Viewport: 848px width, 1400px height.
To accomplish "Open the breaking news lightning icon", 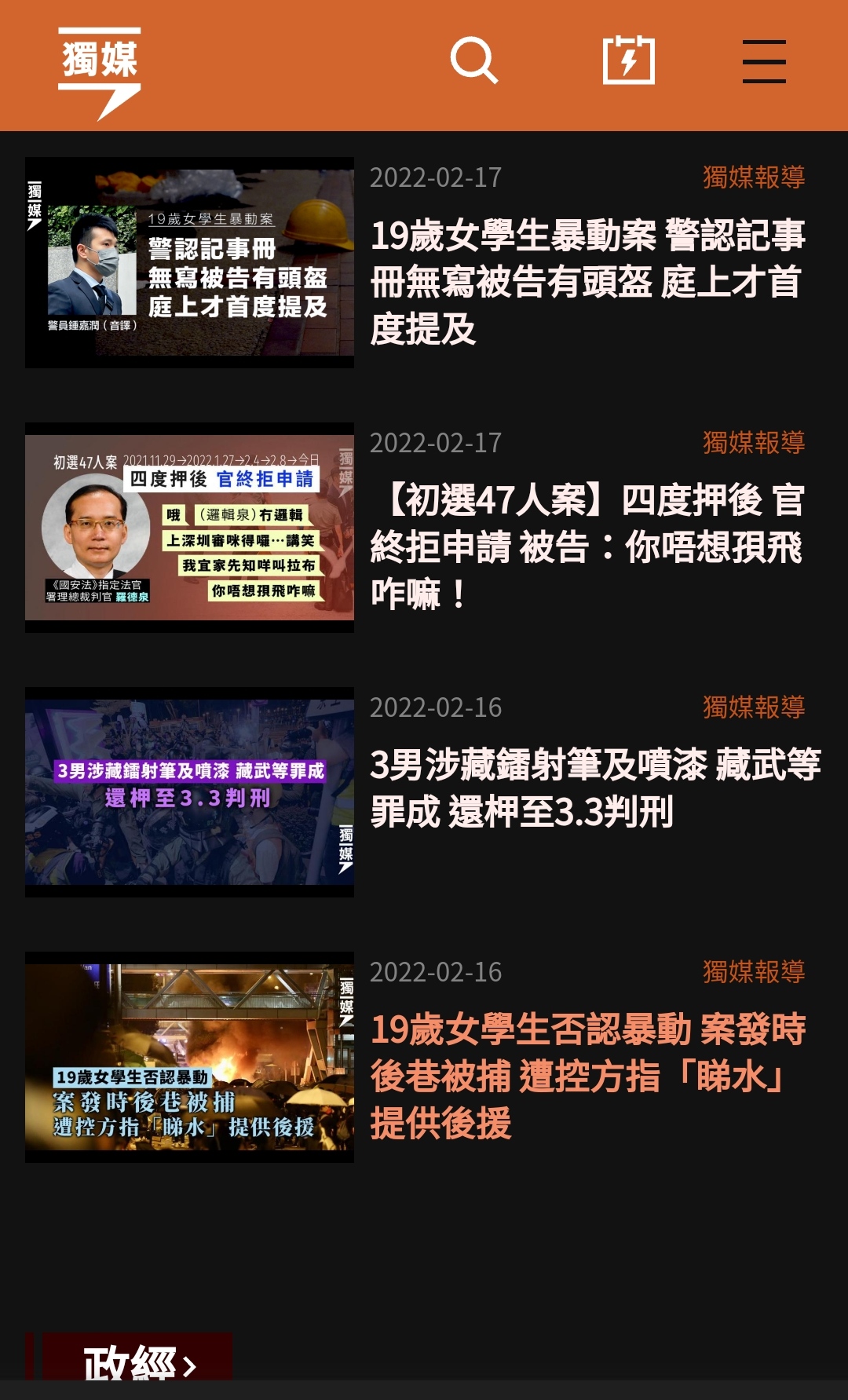I will [628, 60].
